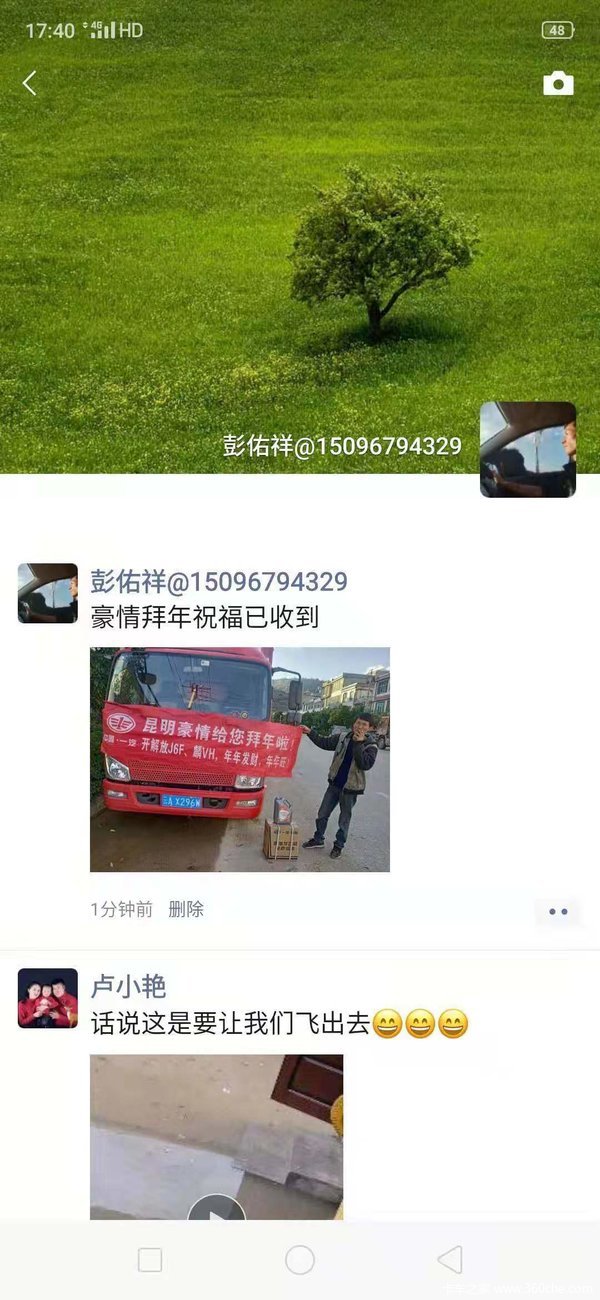Screen dimensions: 600x1300
Task: Open the profile avatar on the cover photo
Action: (x=527, y=450)
